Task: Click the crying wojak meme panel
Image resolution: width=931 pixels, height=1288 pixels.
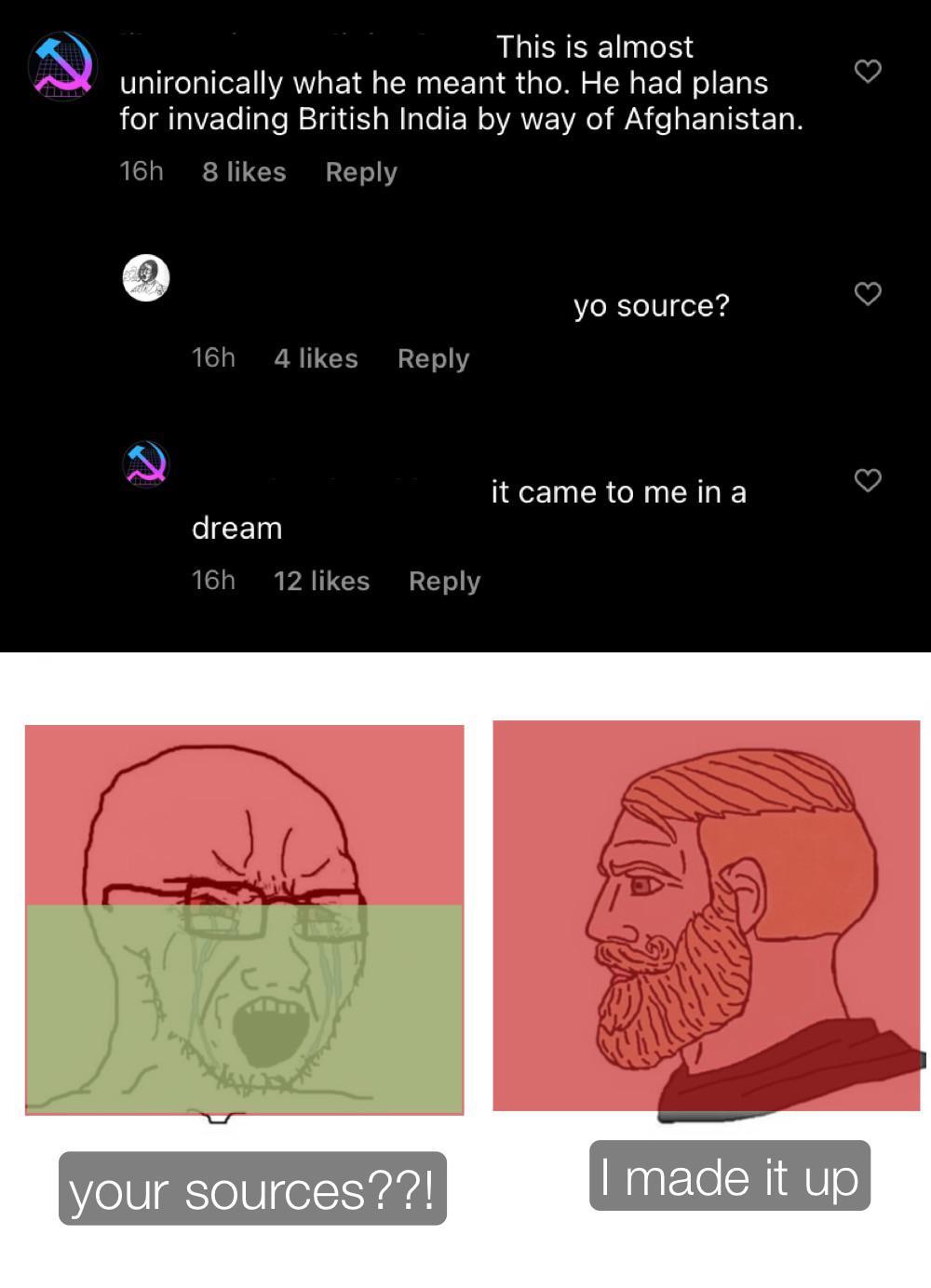Action: pyautogui.click(x=243, y=917)
